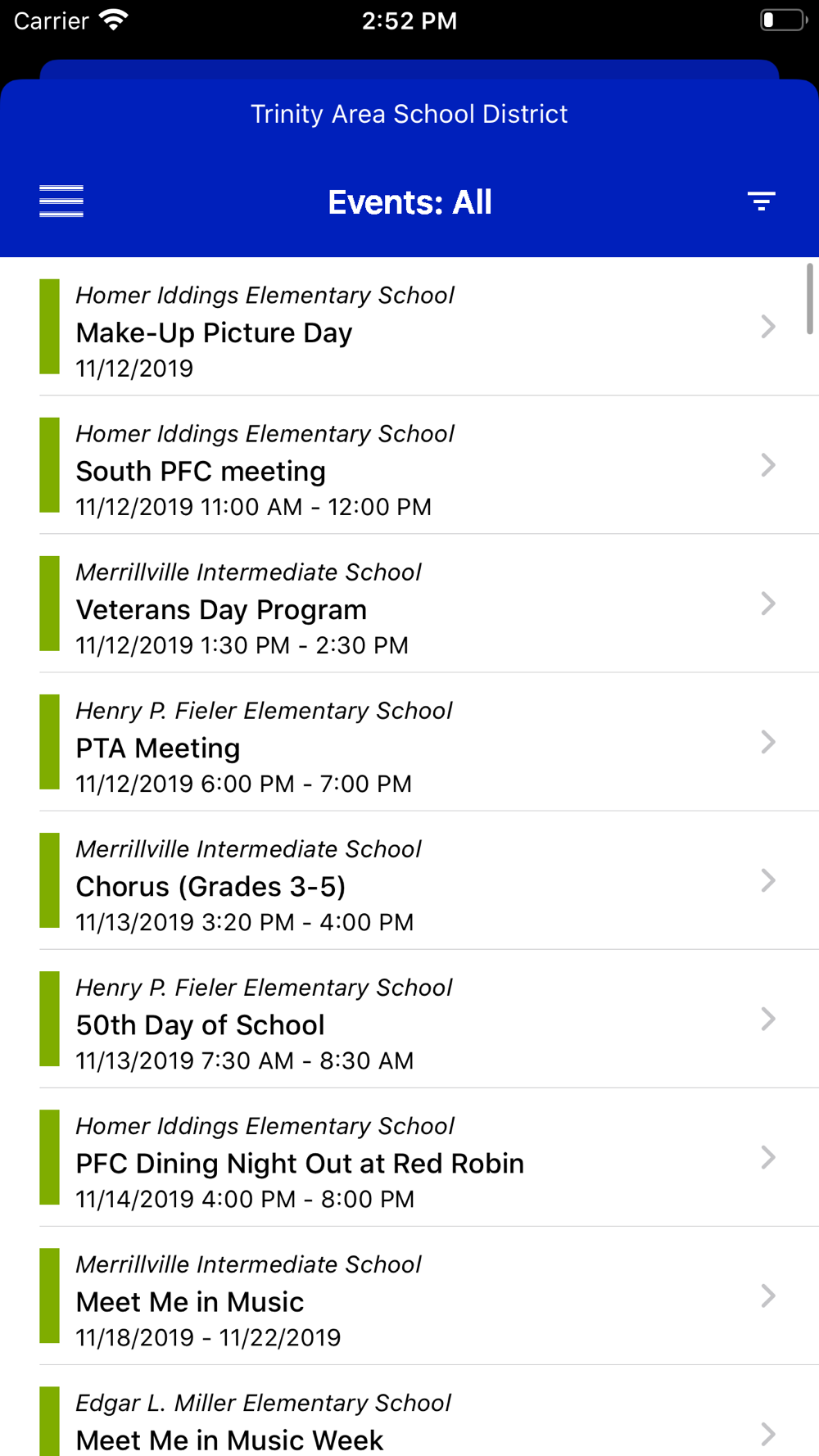Image resolution: width=819 pixels, height=1456 pixels.
Task: Open Chorus (Grades 3-5) event
Action: (409, 880)
